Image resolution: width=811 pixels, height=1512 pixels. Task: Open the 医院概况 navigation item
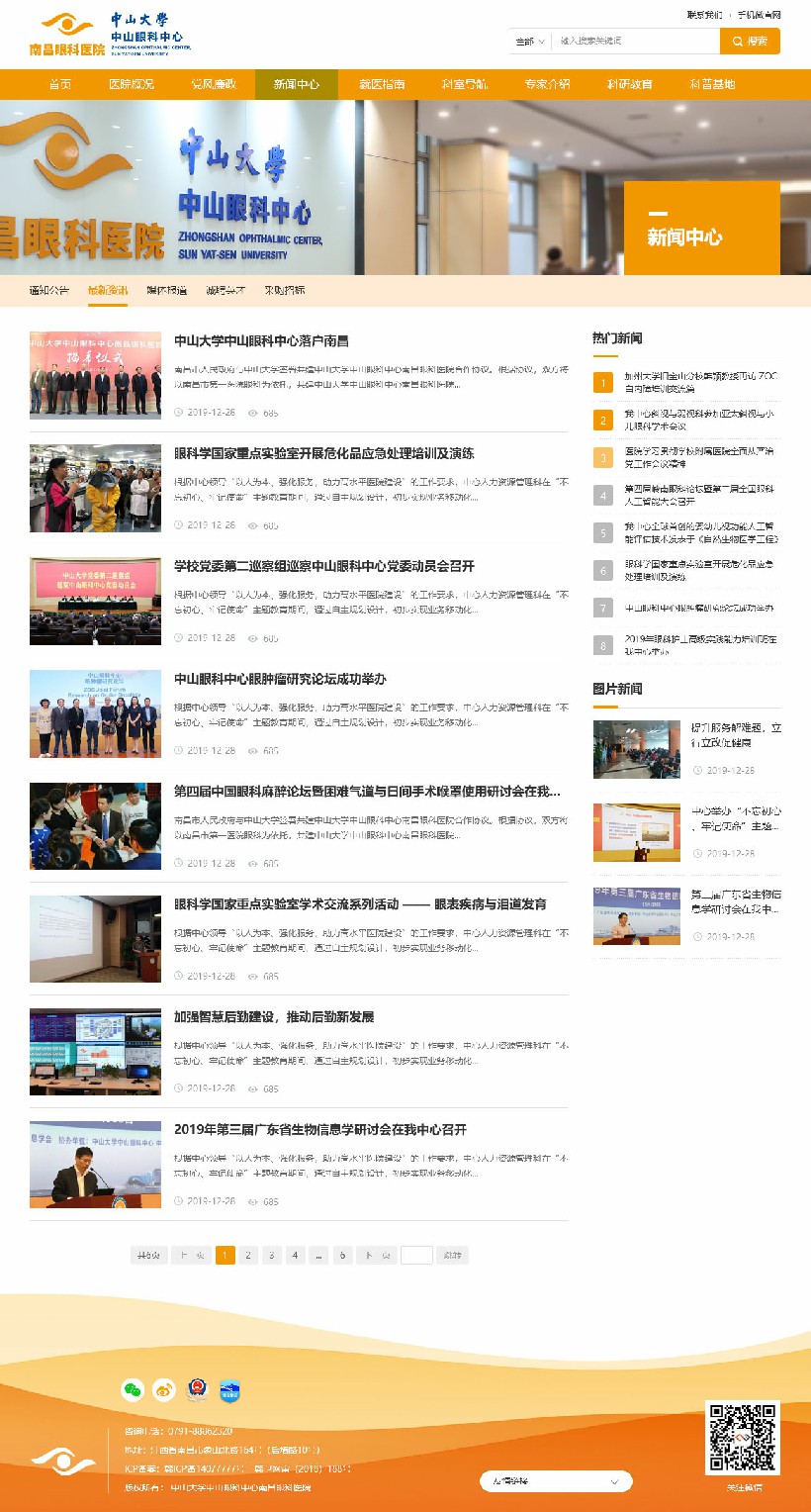tap(132, 84)
